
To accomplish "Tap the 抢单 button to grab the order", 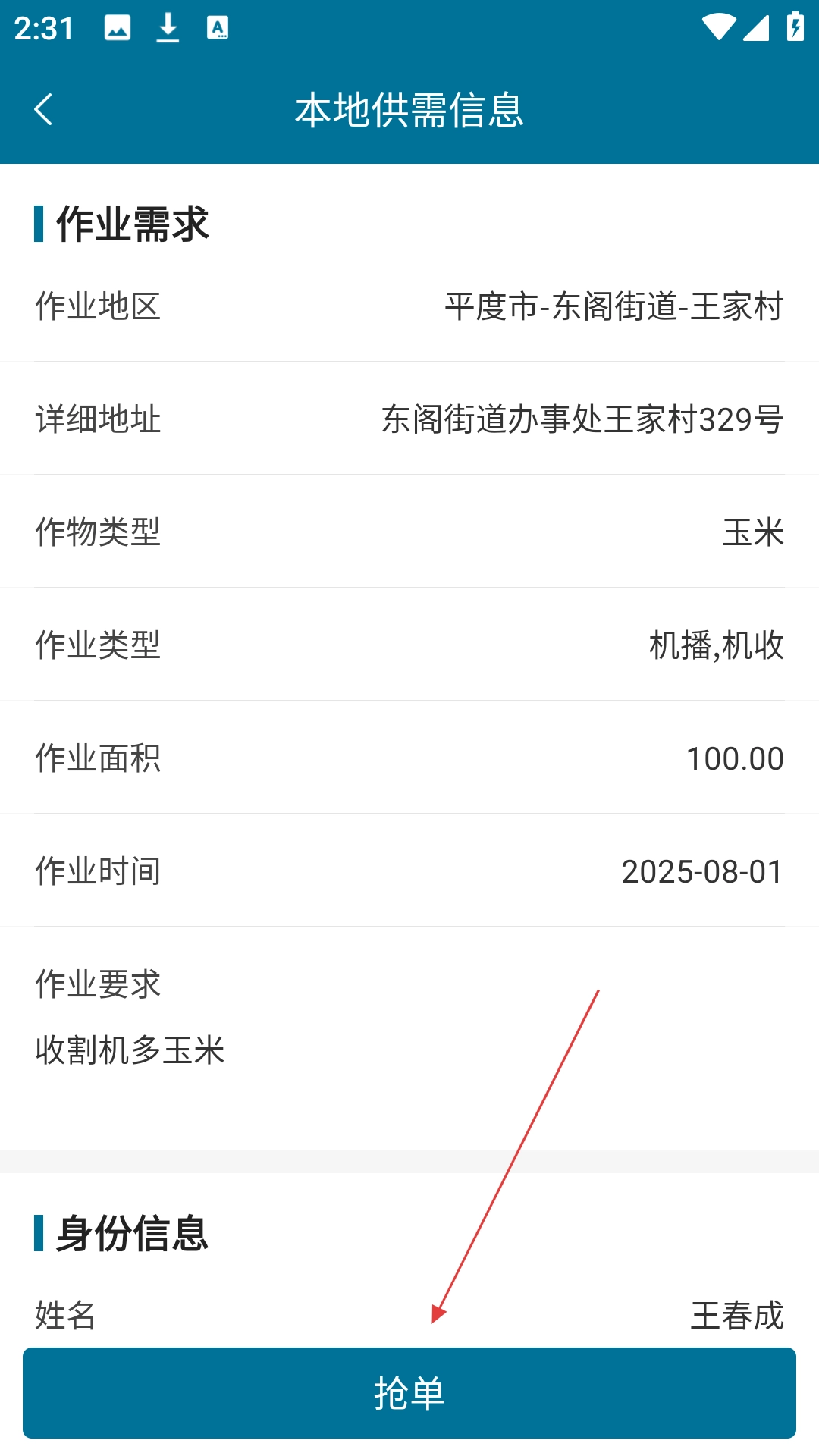I will coord(409,1393).
